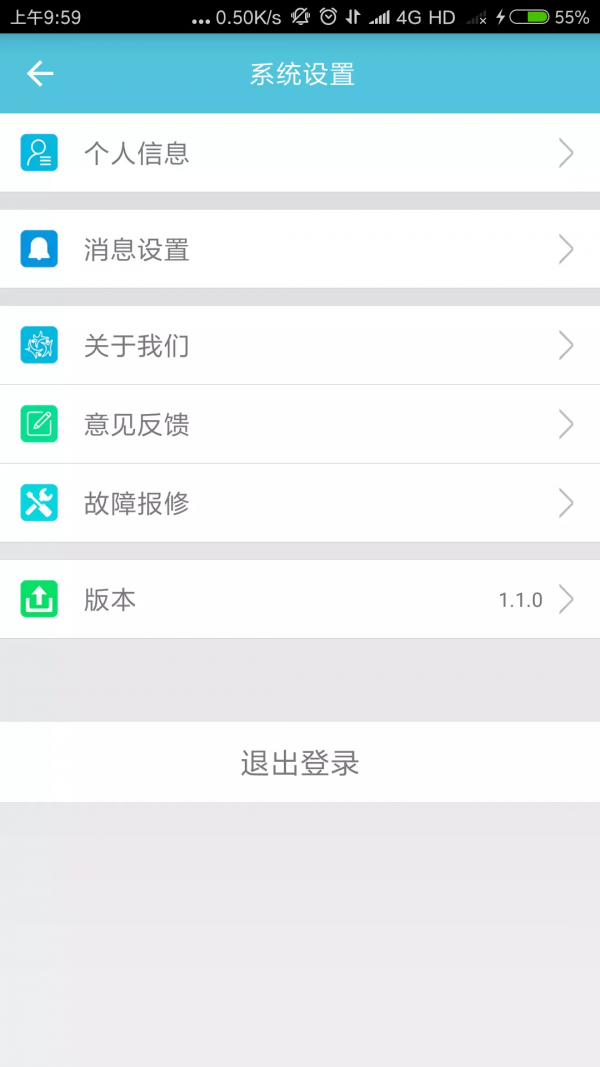Tap 退出登录 to log out
The height and width of the screenshot is (1067, 600).
(300, 762)
